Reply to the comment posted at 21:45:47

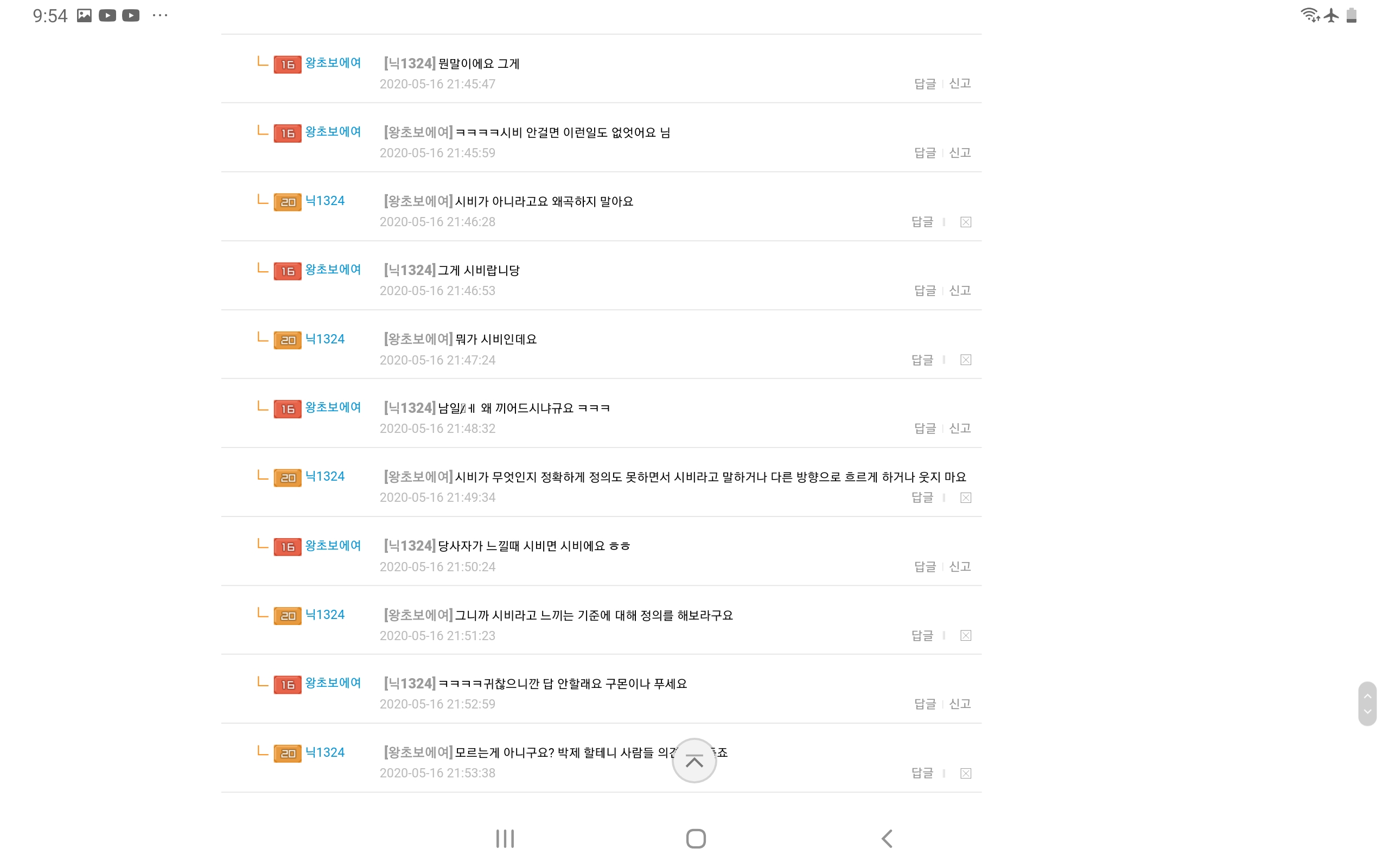click(x=924, y=84)
